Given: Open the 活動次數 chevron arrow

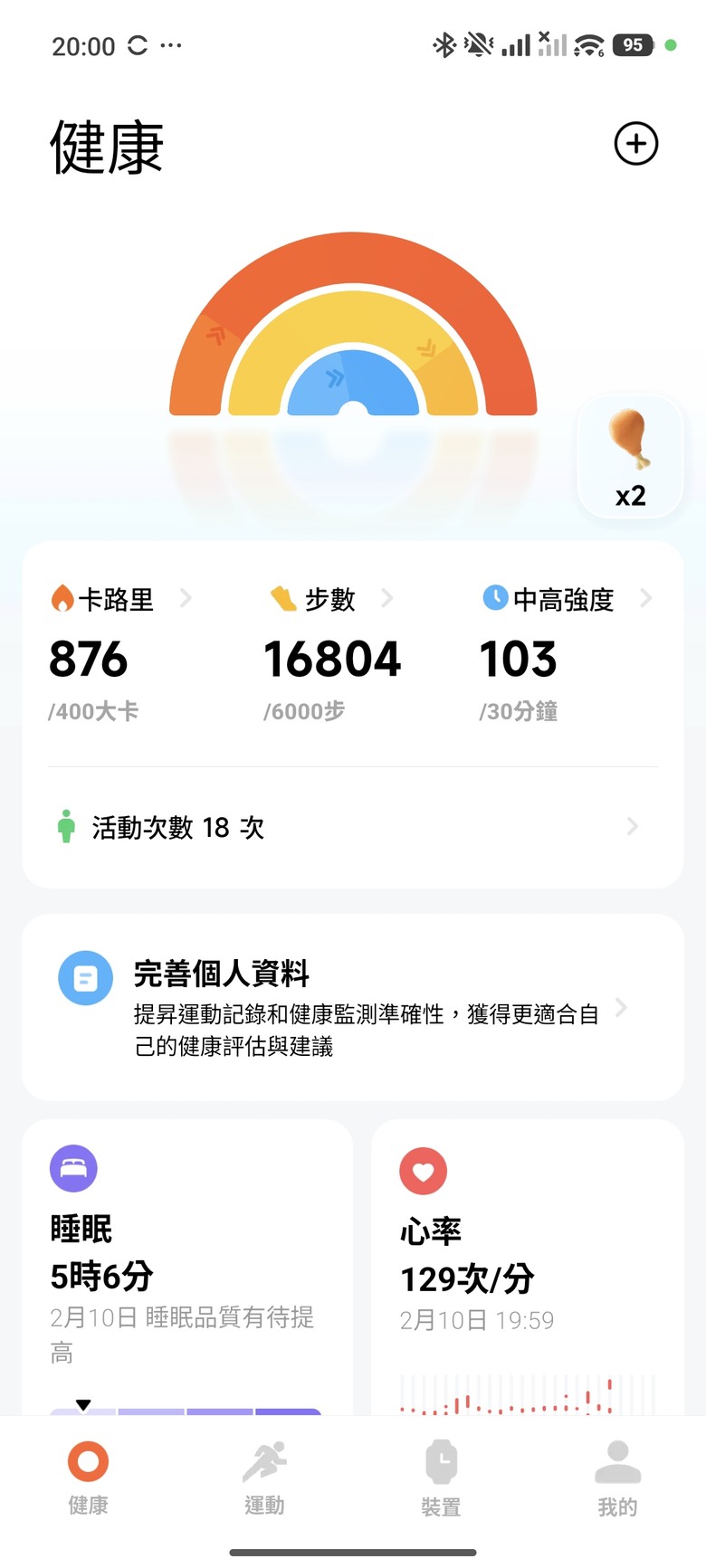Looking at the screenshot, I should tap(633, 826).
